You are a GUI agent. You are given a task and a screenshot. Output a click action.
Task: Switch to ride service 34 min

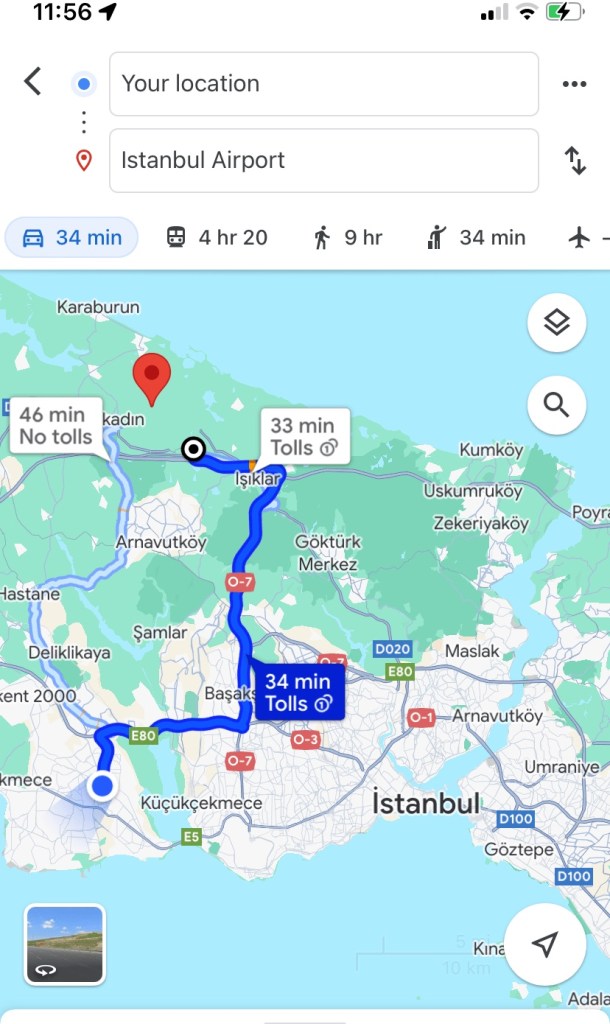476,237
